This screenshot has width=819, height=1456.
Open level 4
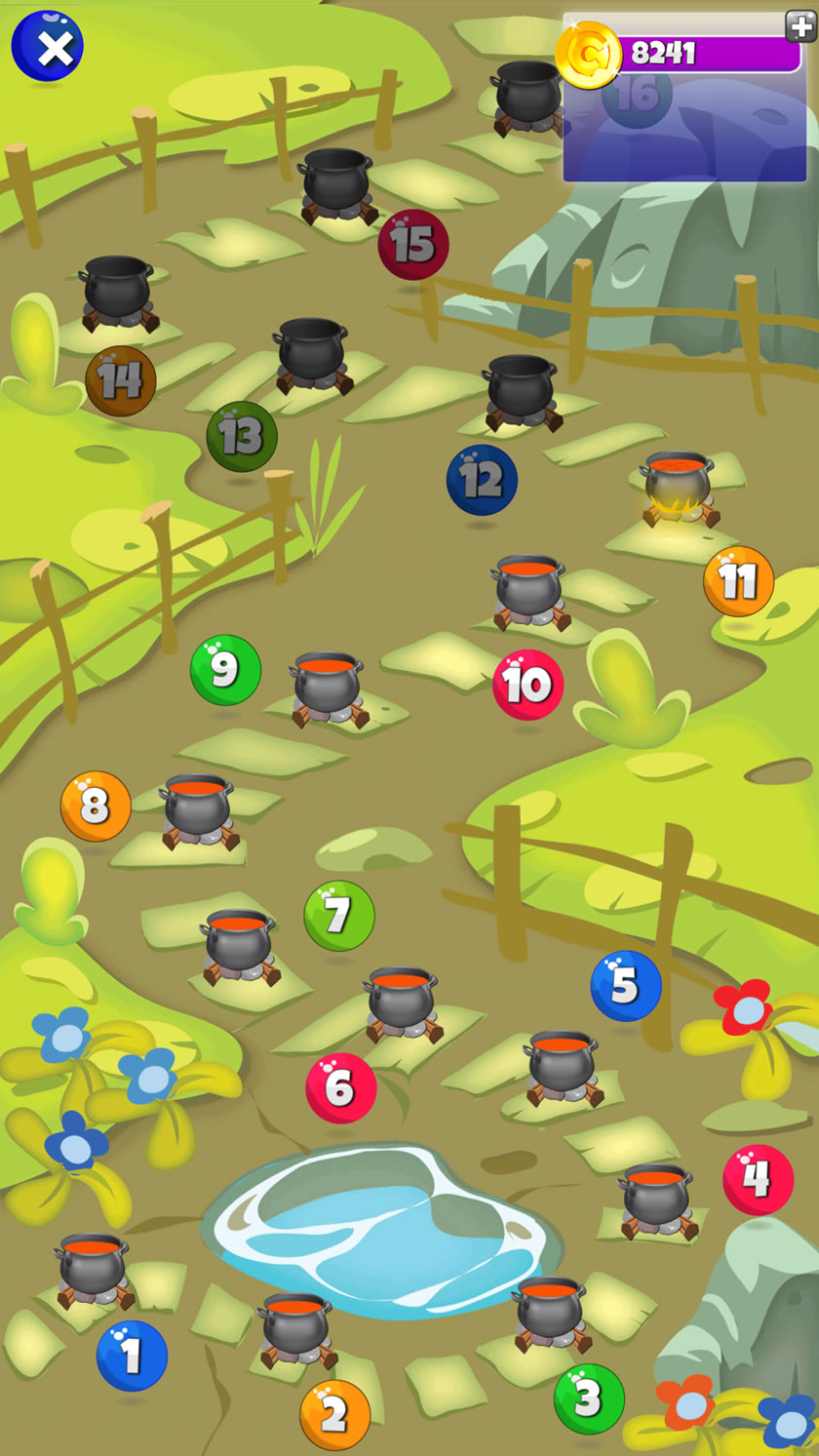pos(758,1179)
